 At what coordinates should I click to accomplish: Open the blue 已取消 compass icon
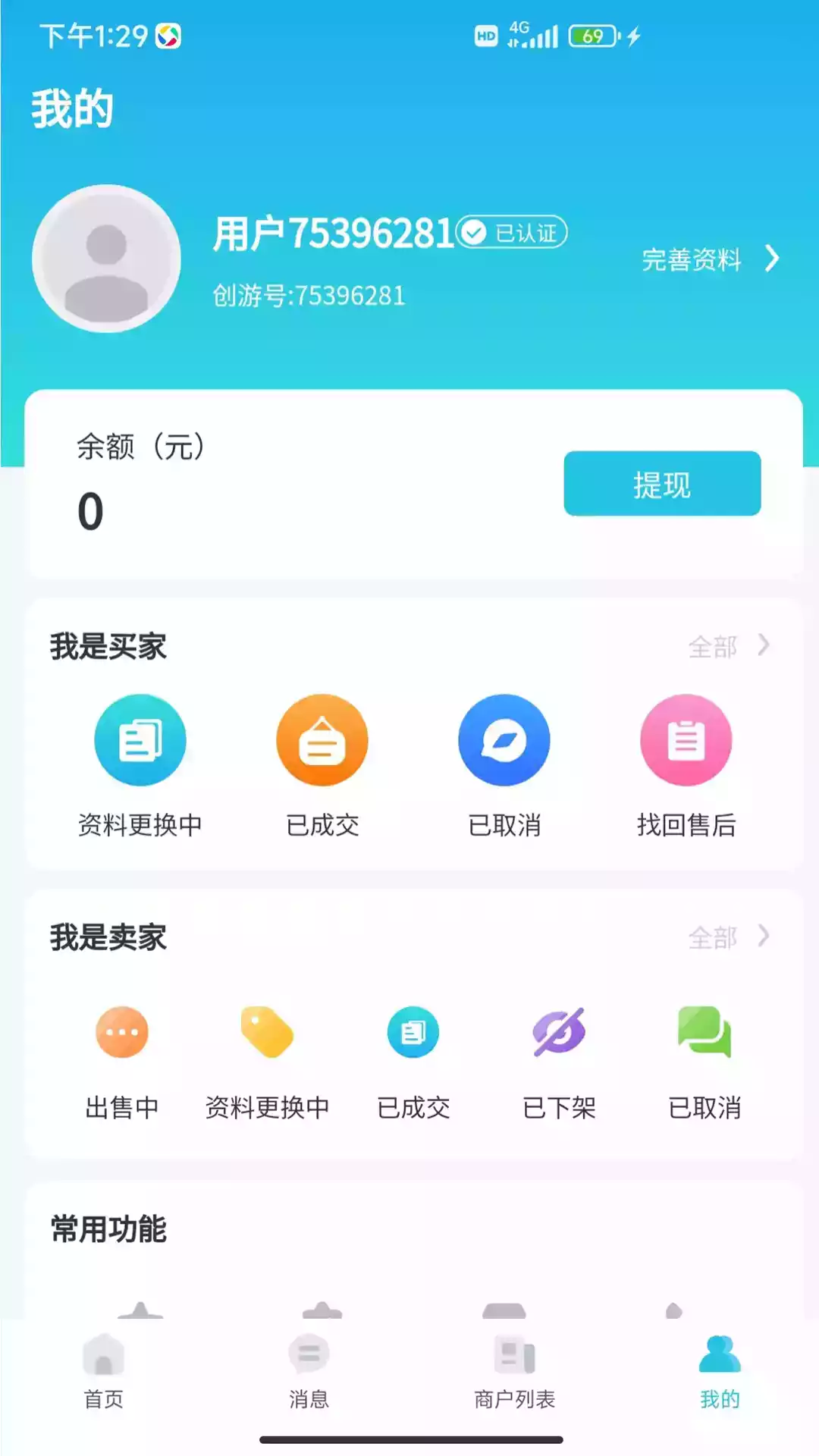tap(504, 740)
